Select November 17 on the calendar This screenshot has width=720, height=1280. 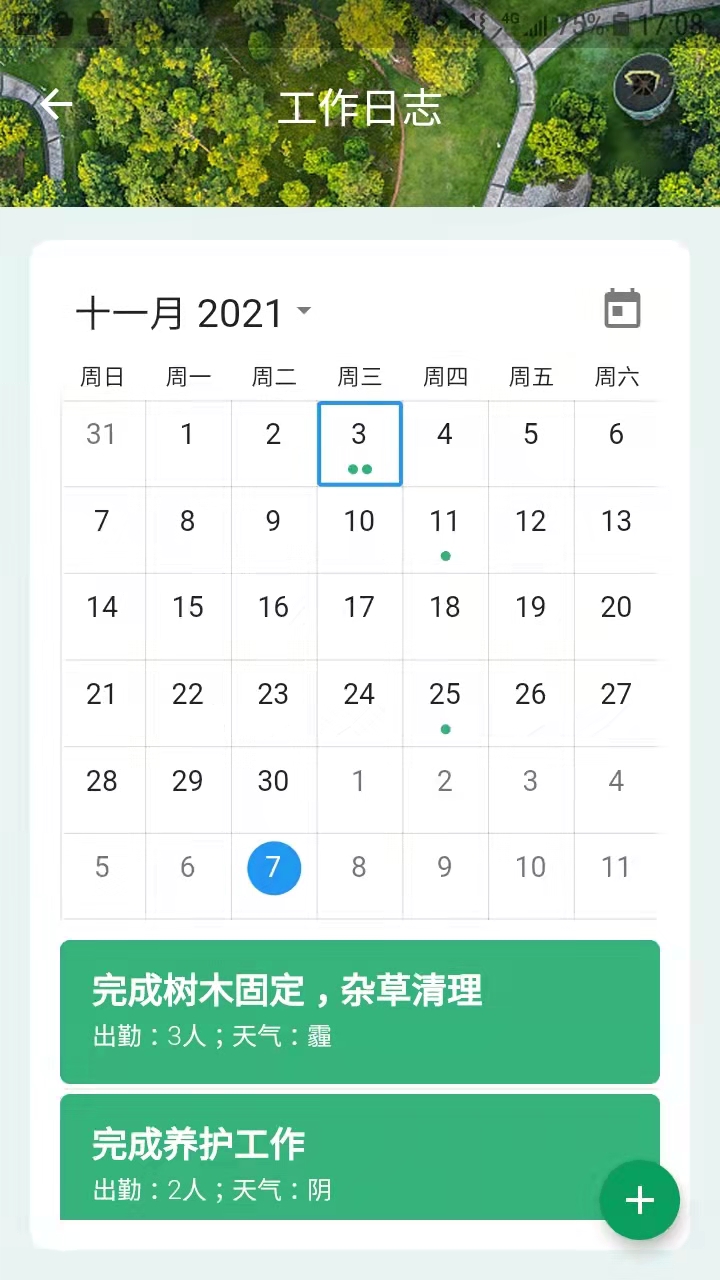[x=359, y=616]
